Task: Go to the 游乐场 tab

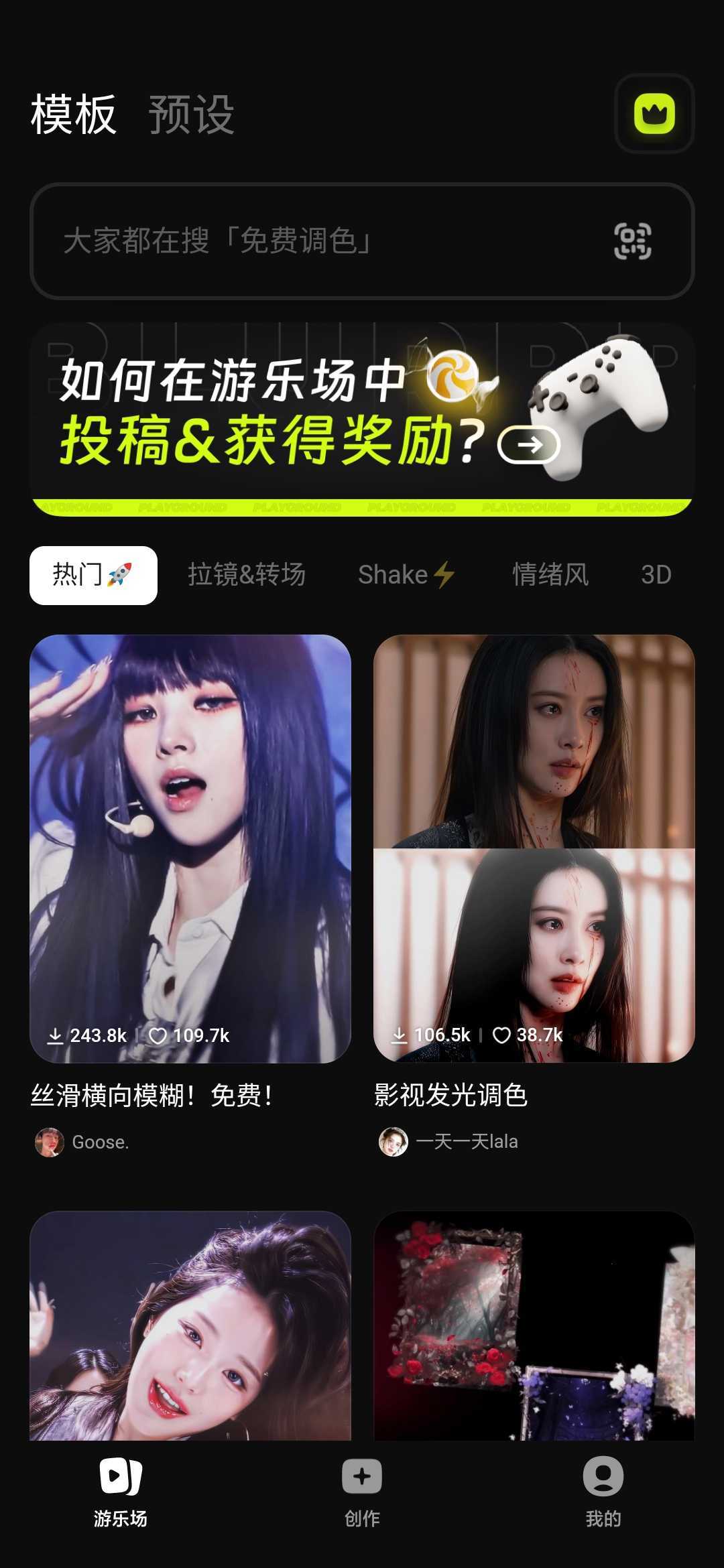Action: pyautogui.click(x=121, y=1492)
